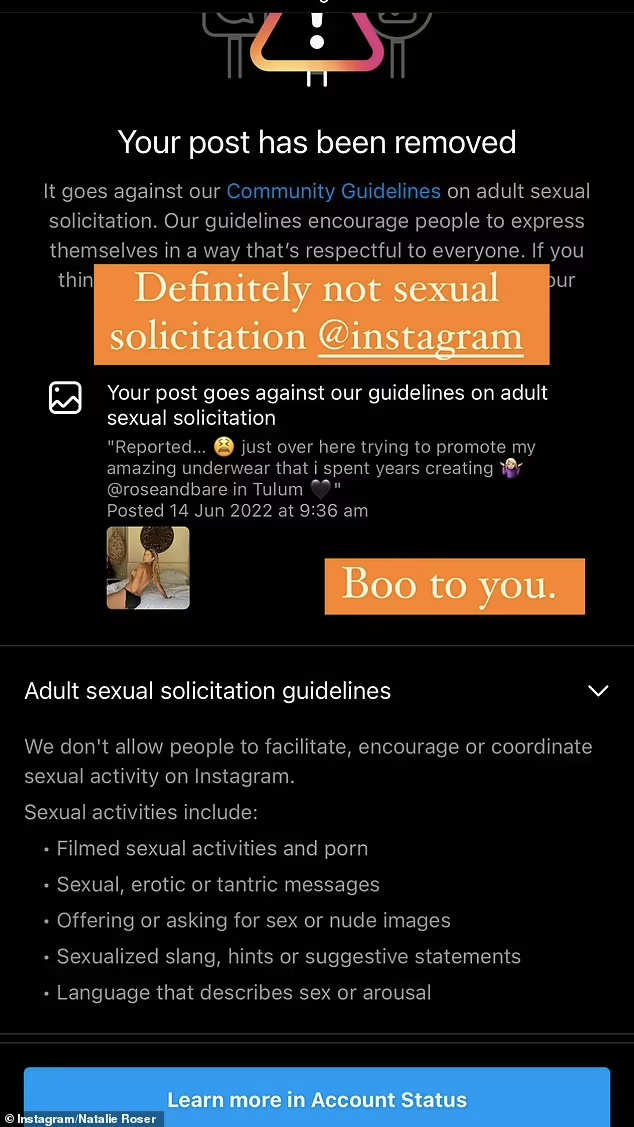Open the Community Guidelines link
This screenshot has width=634, height=1127.
[333, 191]
